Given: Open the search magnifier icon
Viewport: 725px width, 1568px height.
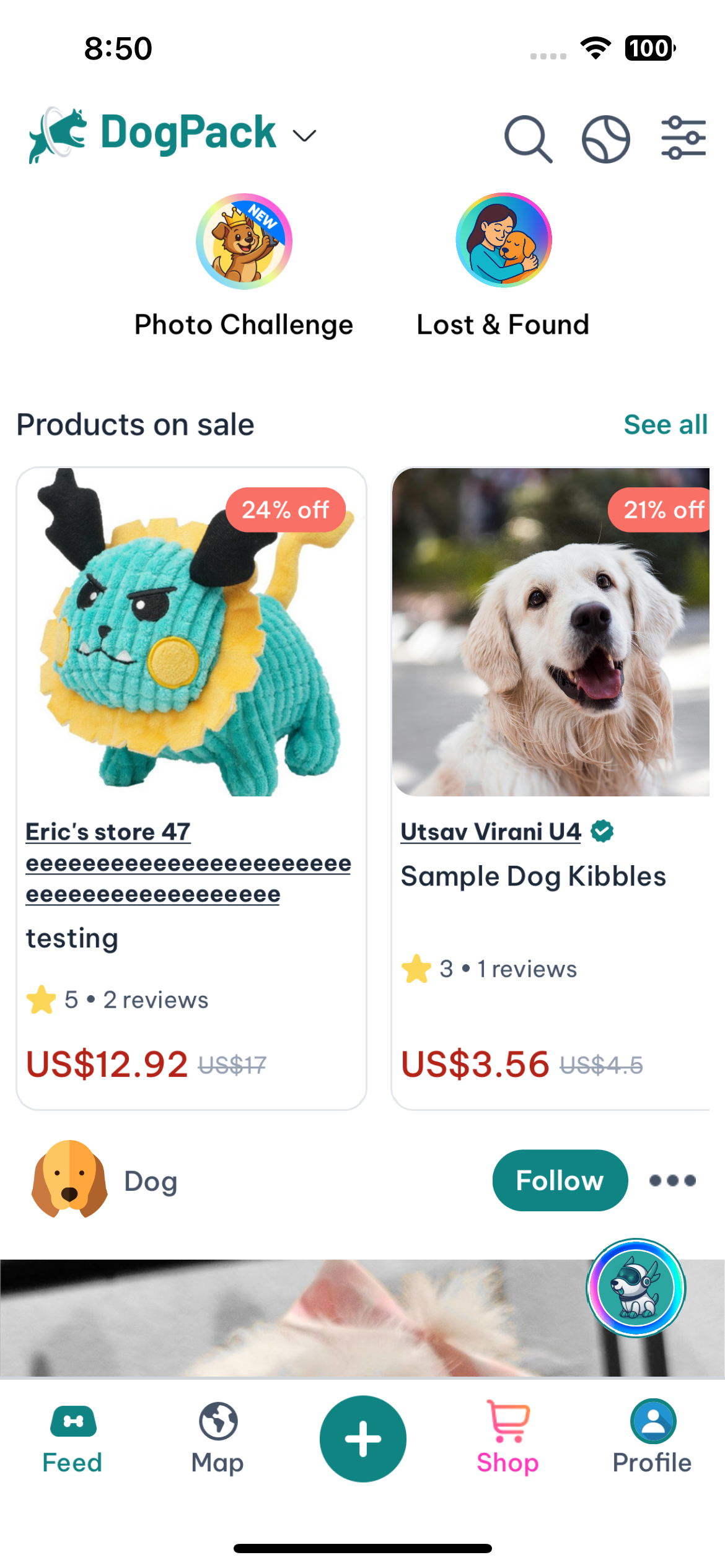Looking at the screenshot, I should 528,139.
